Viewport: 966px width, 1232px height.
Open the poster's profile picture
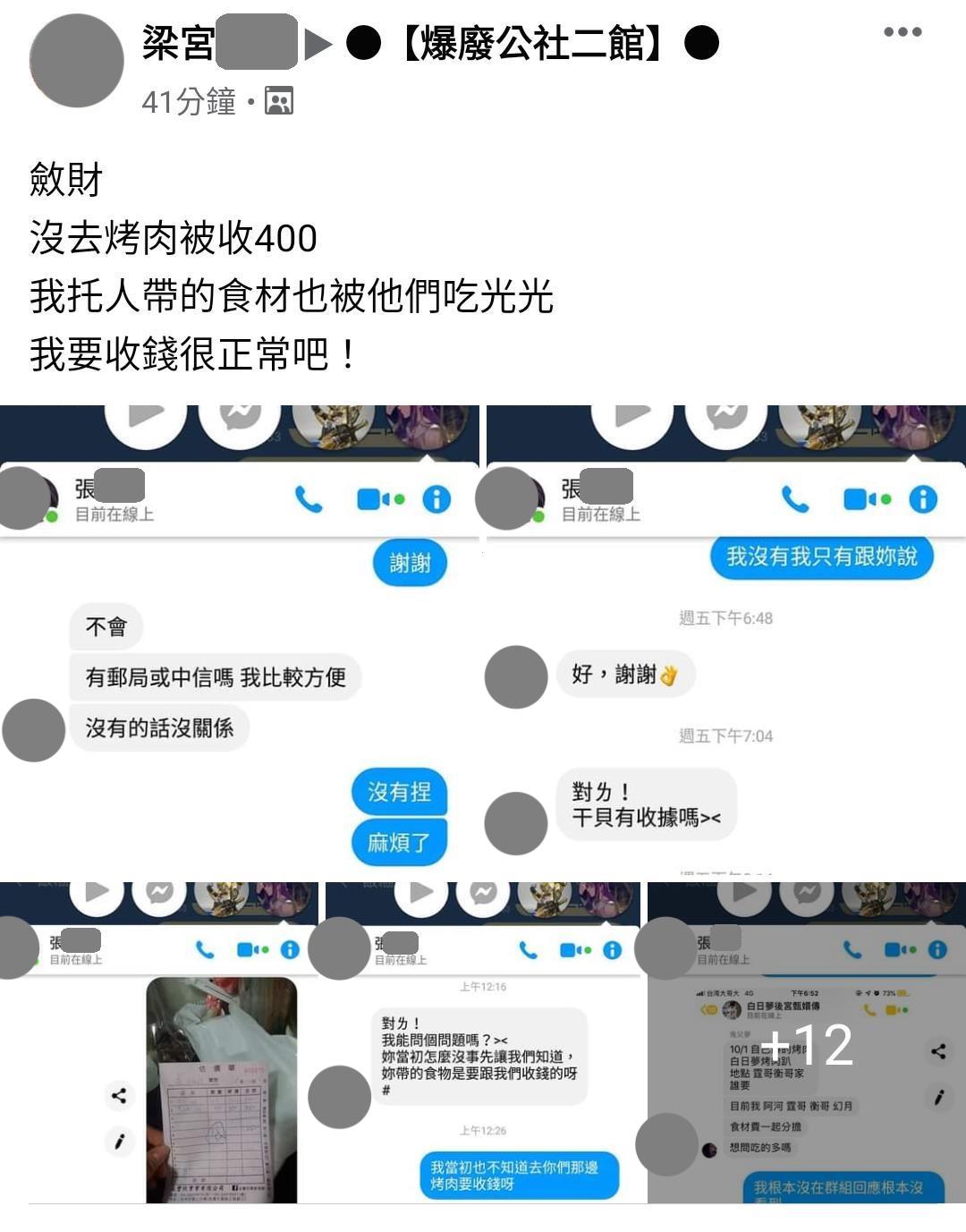point(76,61)
